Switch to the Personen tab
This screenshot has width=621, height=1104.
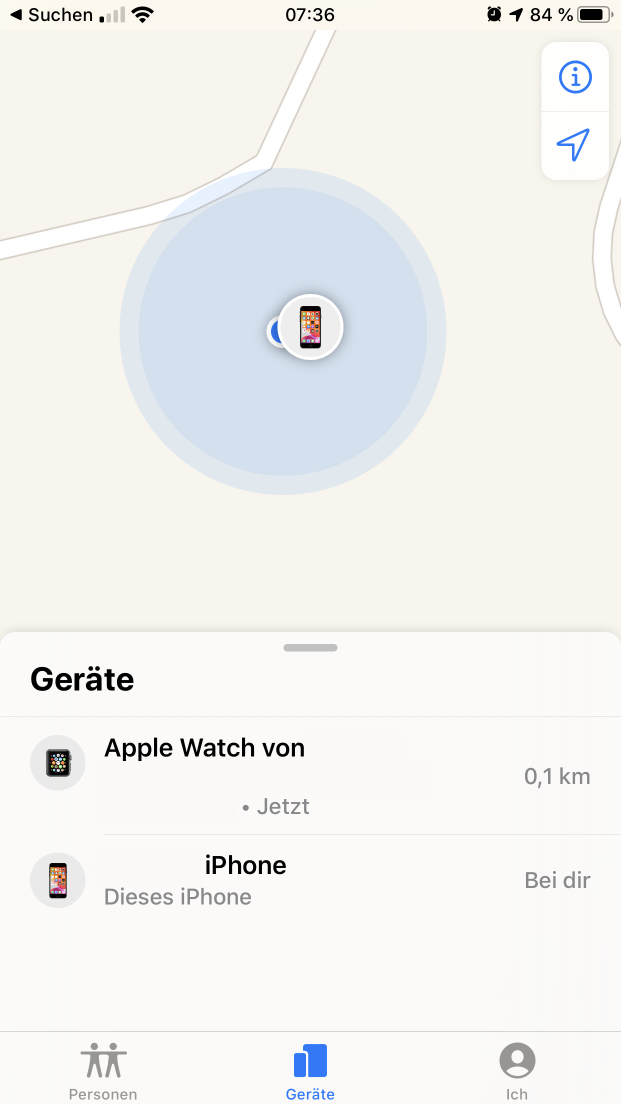point(103,1069)
